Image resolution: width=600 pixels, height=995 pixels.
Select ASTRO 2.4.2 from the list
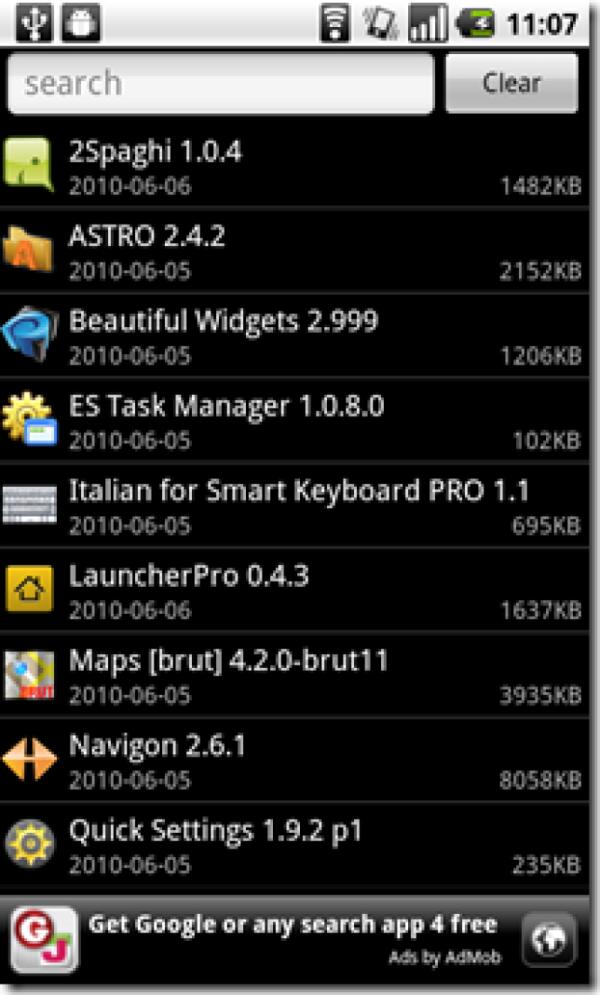point(300,251)
